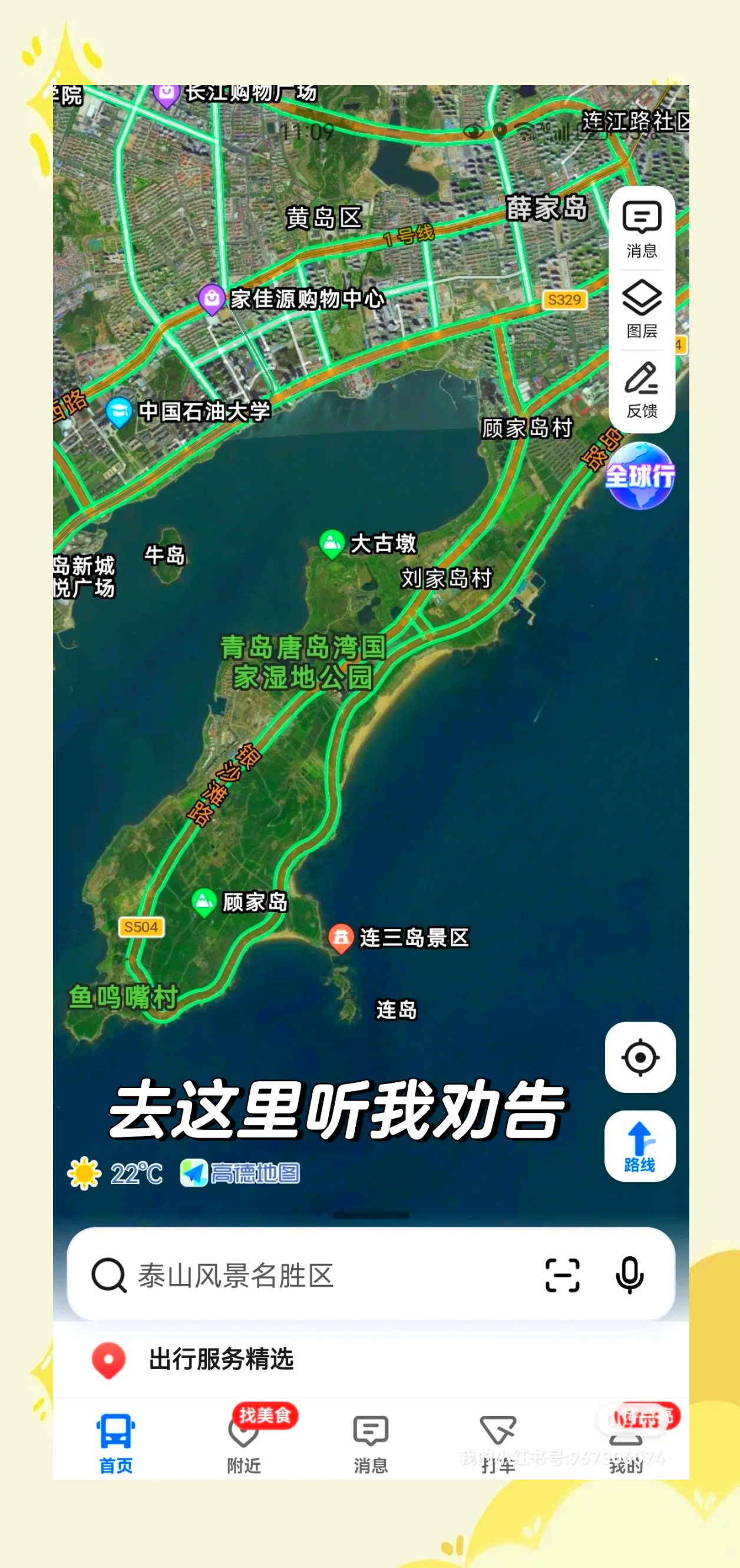Tap the 中国石油大学 university marker
Screen dimensions: 740x1568
pyautogui.click(x=118, y=410)
